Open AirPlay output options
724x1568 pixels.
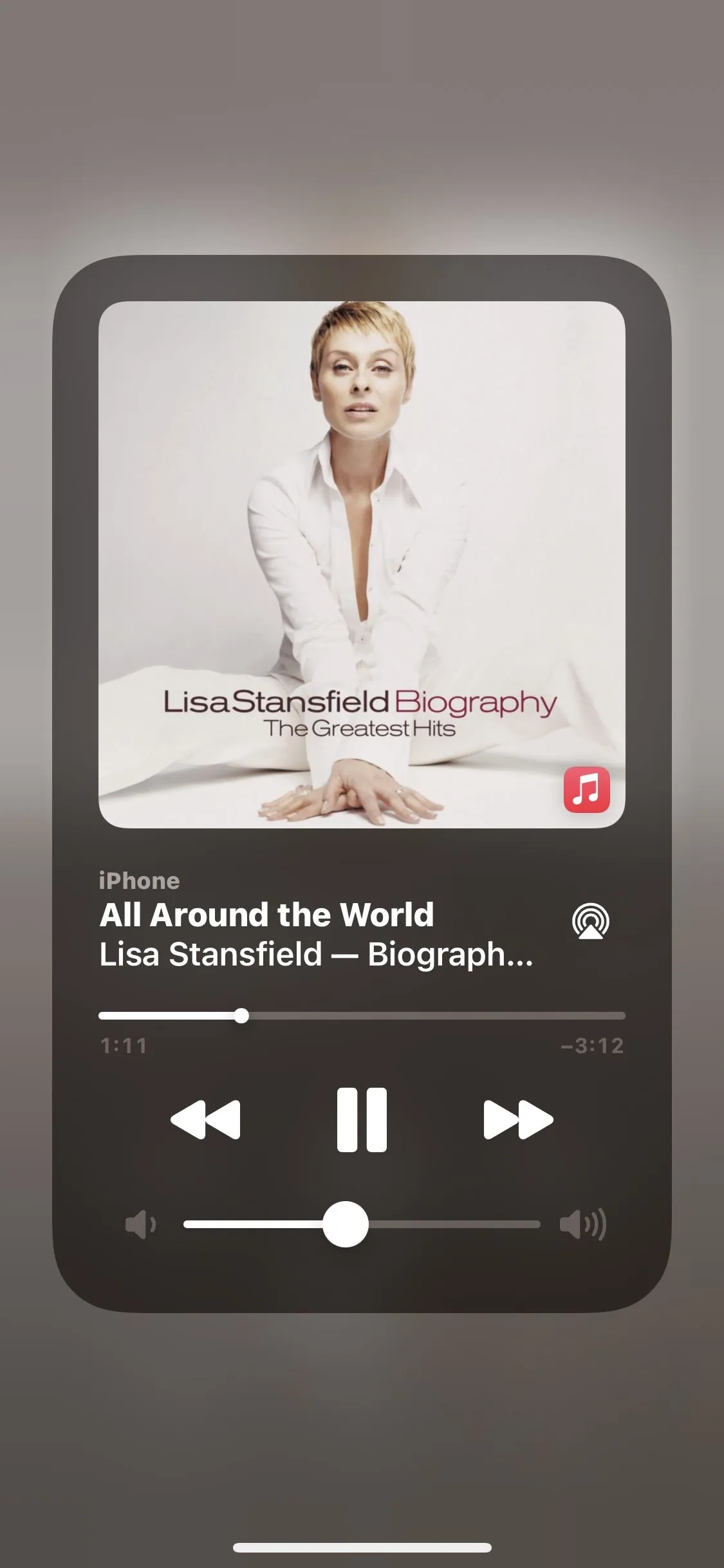[590, 922]
